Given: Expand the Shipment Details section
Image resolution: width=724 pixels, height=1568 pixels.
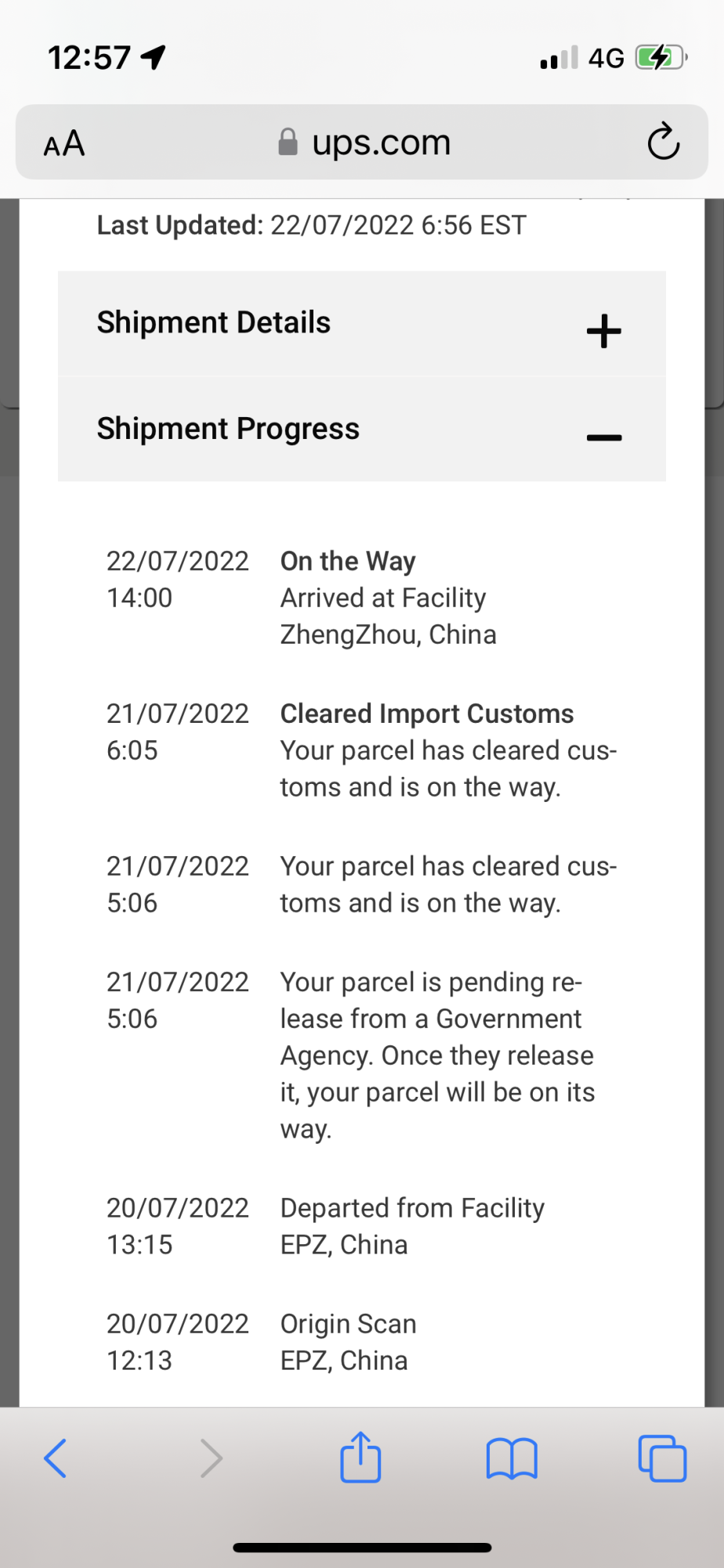Looking at the screenshot, I should tap(603, 330).
